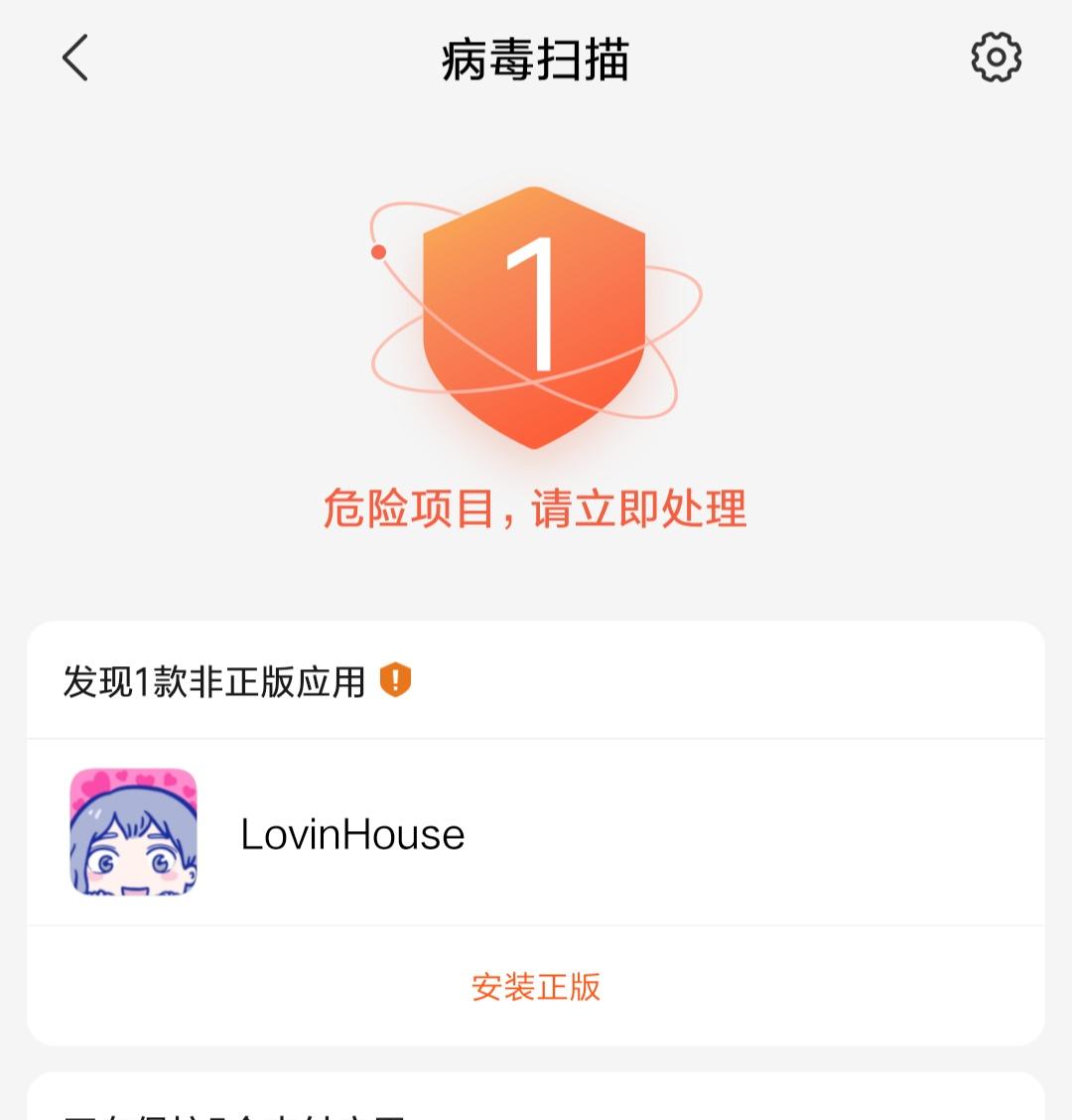Tap the 病毒扫描 page title

click(536, 57)
